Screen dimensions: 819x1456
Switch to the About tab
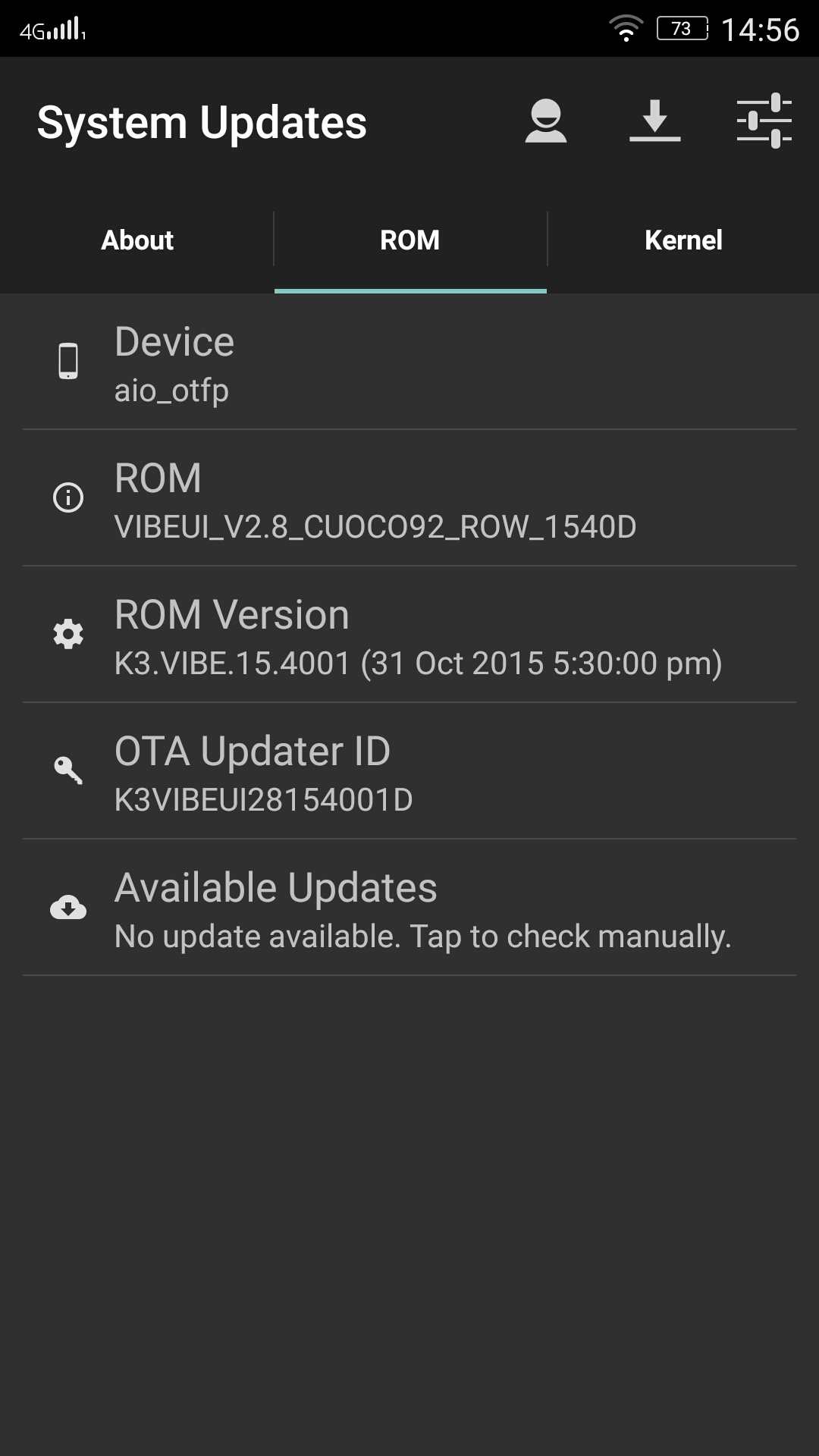[x=137, y=240]
